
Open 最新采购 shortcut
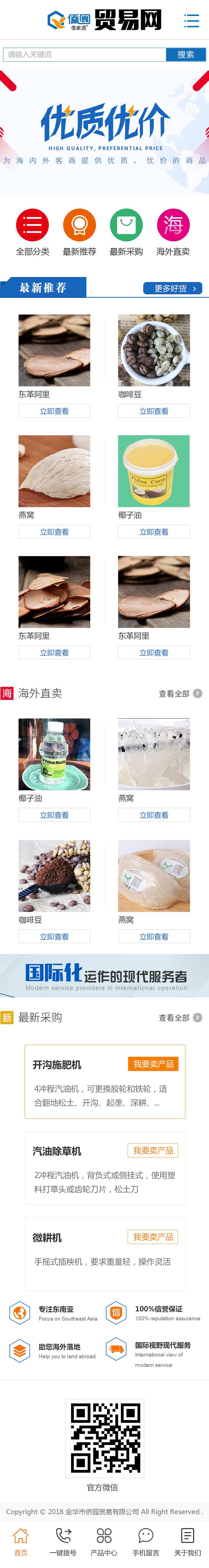point(126,232)
